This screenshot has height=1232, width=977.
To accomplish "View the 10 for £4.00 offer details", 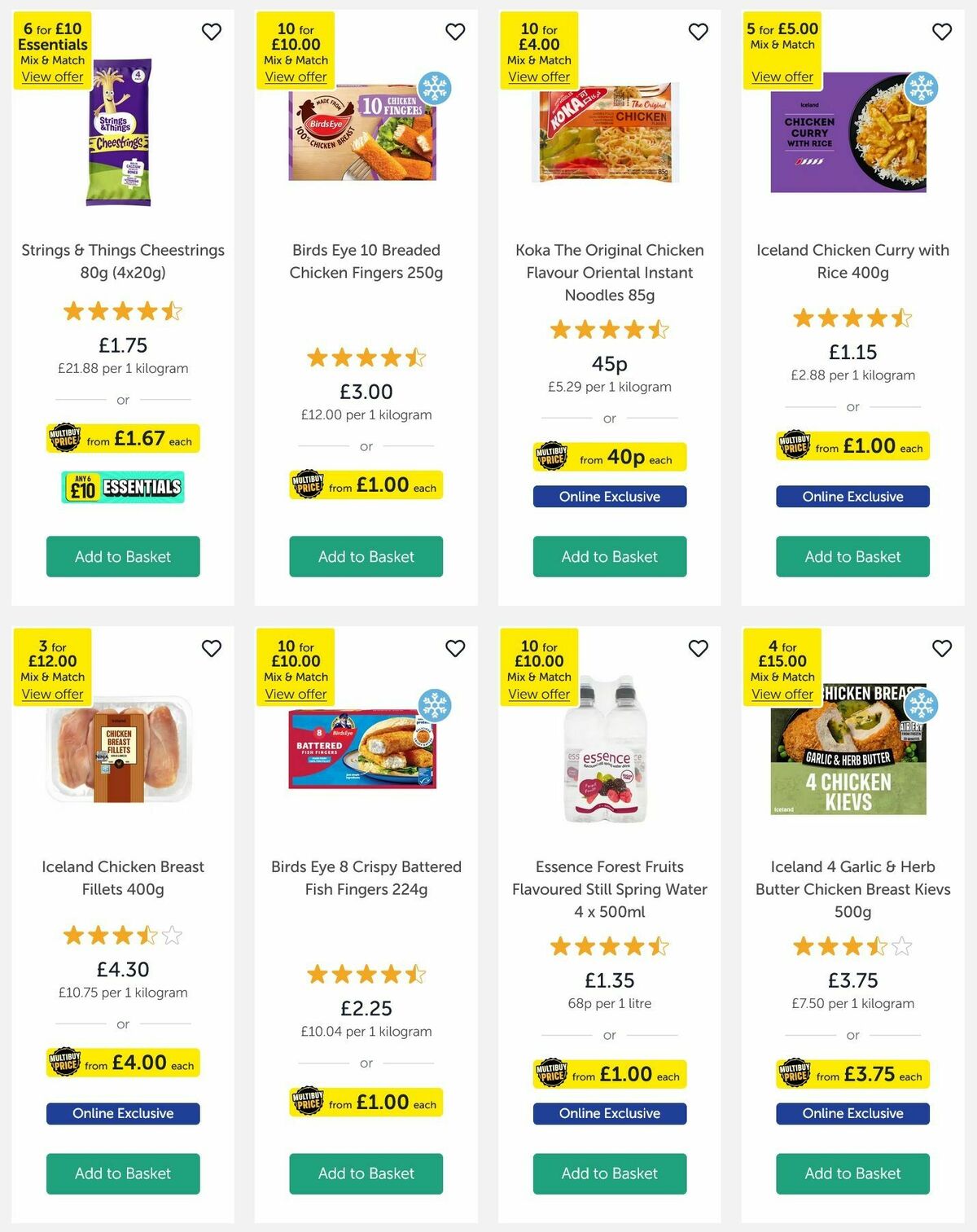I will pos(539,77).
